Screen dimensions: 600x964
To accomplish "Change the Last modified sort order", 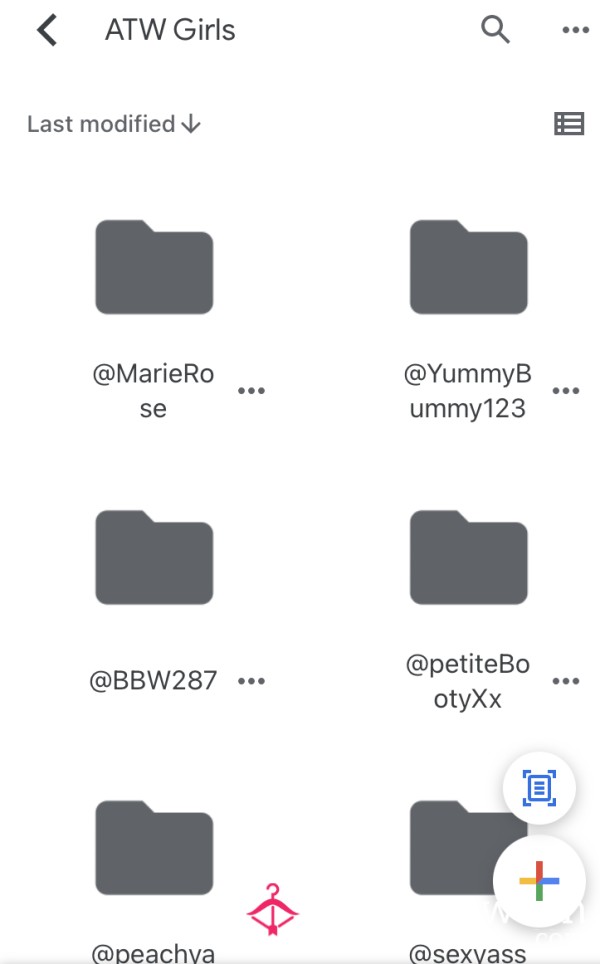I will coord(114,124).
